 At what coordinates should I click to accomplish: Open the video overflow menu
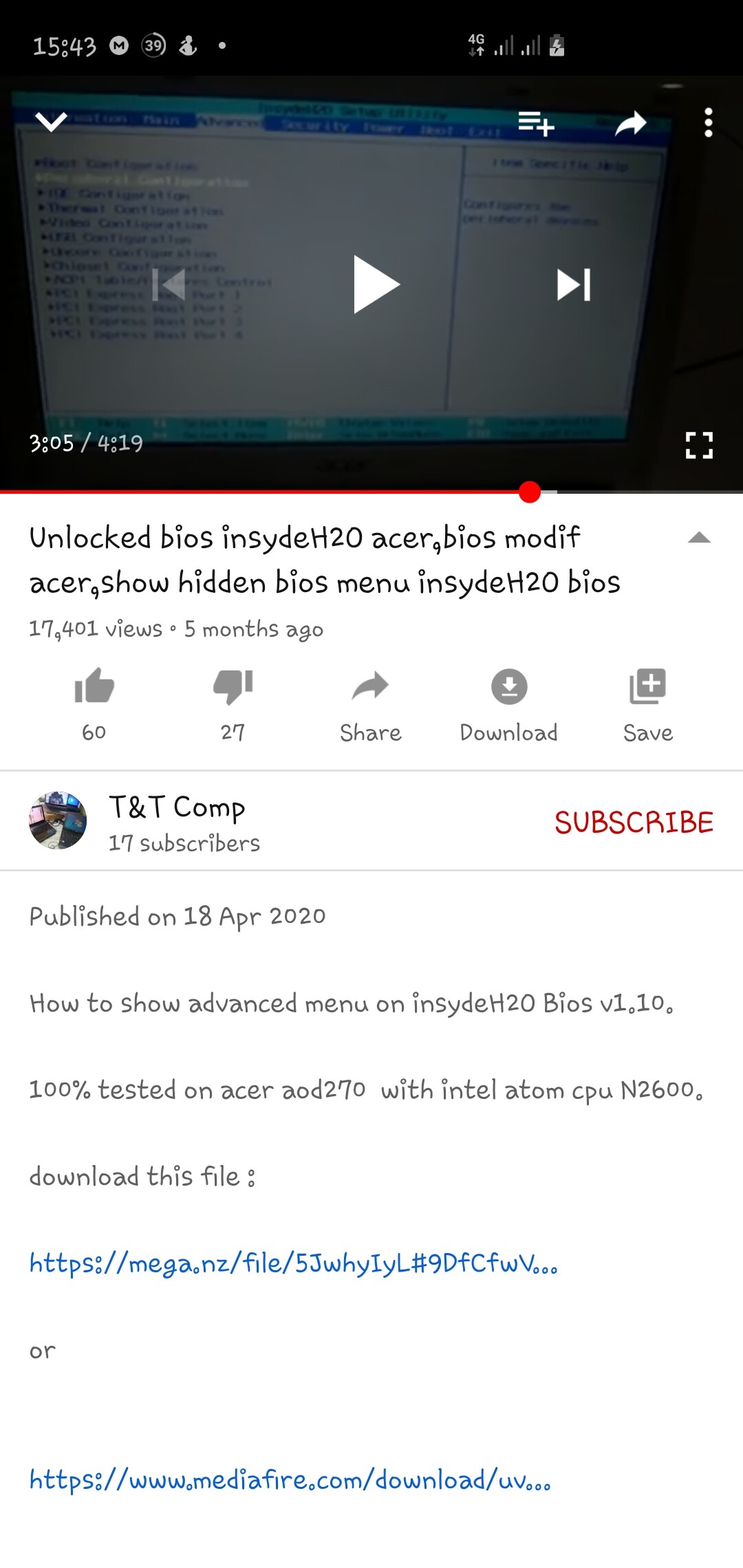[x=709, y=123]
